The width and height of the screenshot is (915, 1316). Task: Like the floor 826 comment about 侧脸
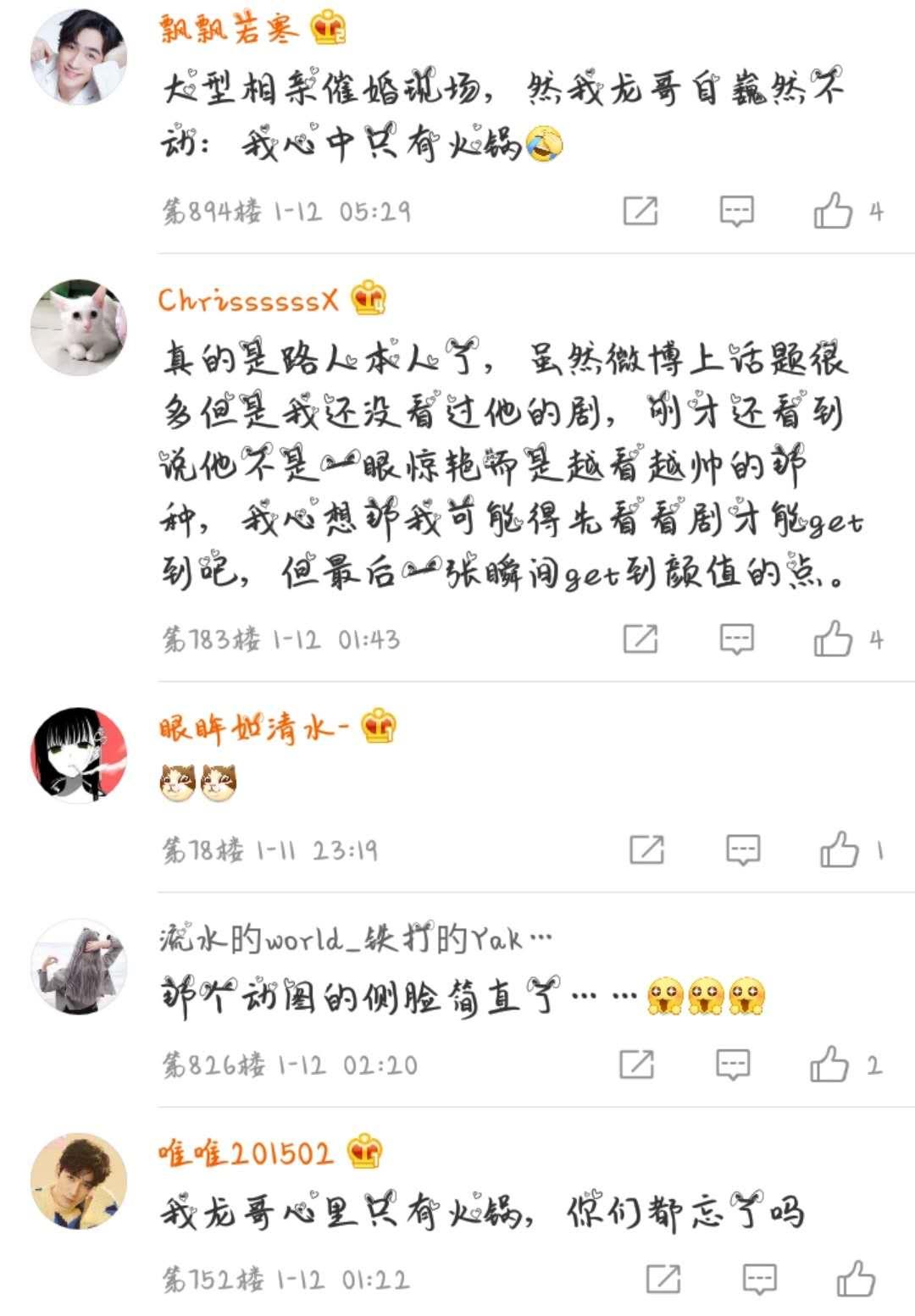(829, 1064)
